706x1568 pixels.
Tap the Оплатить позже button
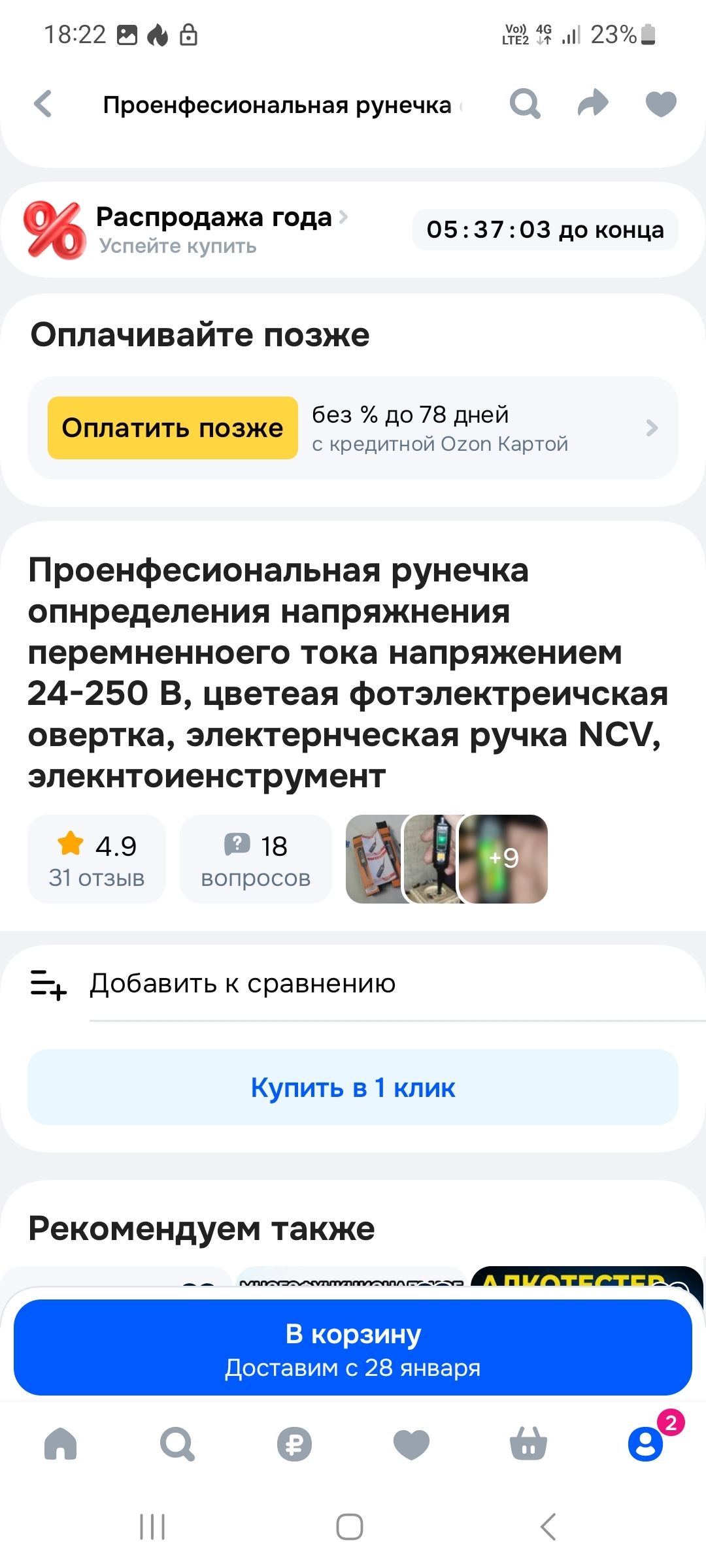click(x=173, y=428)
